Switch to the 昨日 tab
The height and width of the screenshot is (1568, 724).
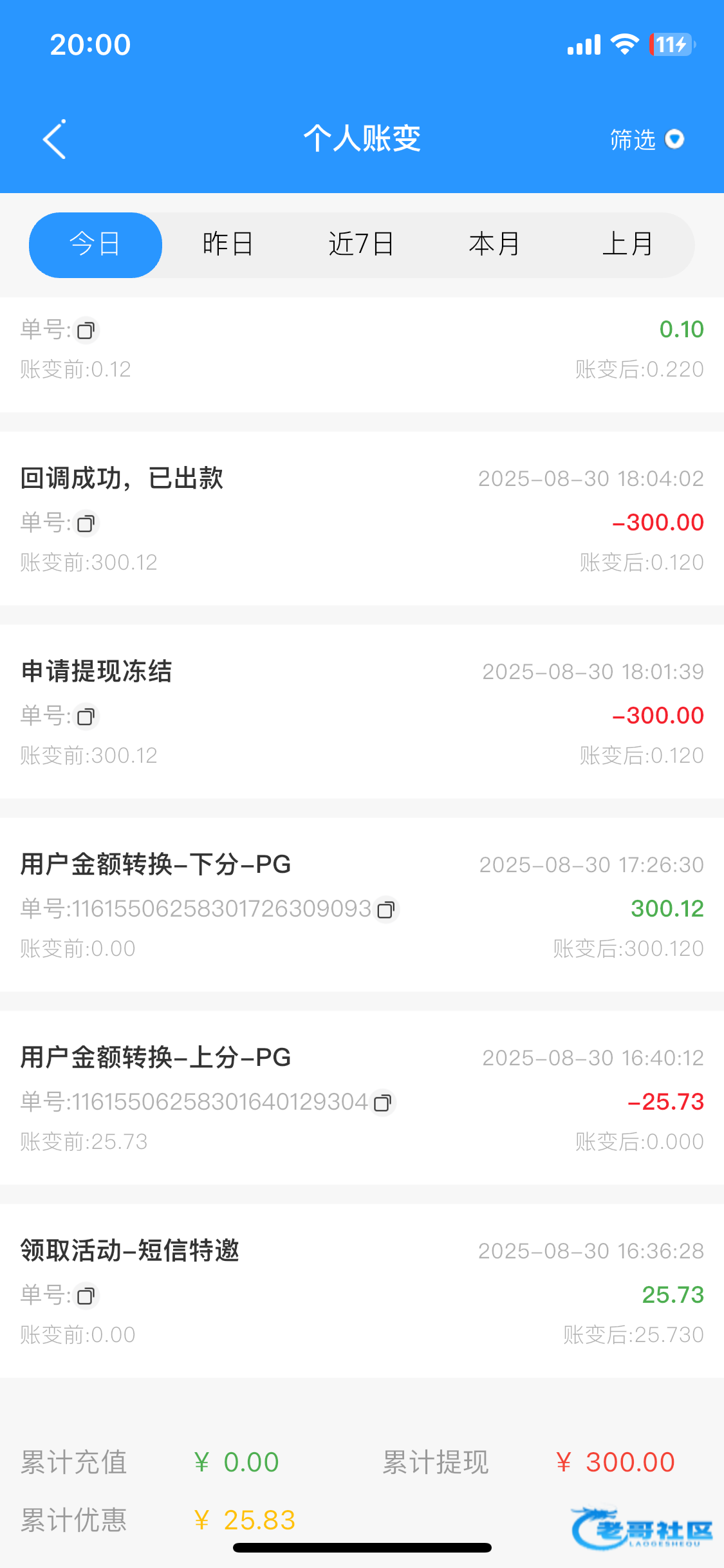click(228, 245)
